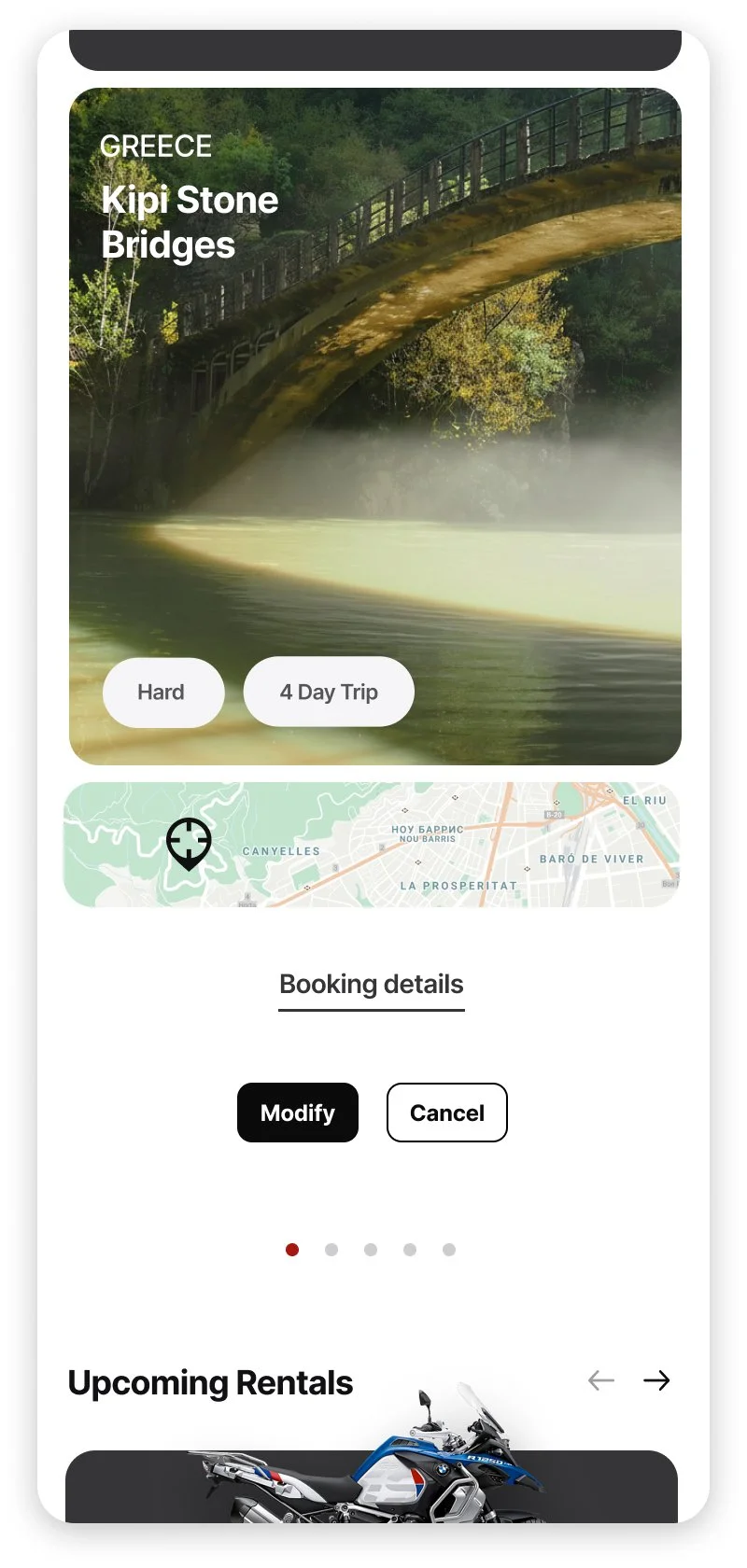The width and height of the screenshot is (747, 1568).
Task: Go to the previous upcoming rental with the left arrow
Action: 601,1380
